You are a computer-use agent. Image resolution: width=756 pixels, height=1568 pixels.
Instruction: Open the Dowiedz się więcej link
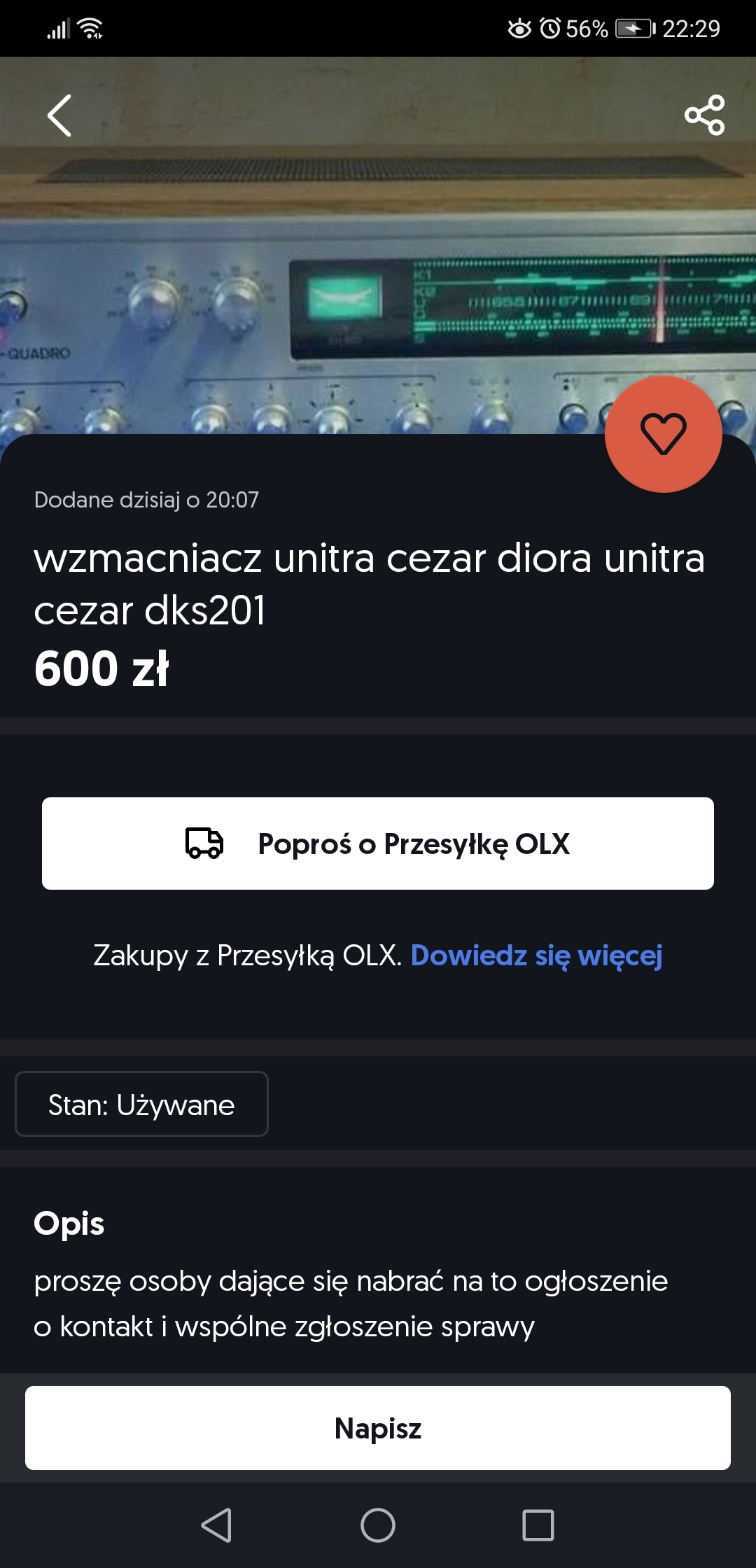point(536,955)
